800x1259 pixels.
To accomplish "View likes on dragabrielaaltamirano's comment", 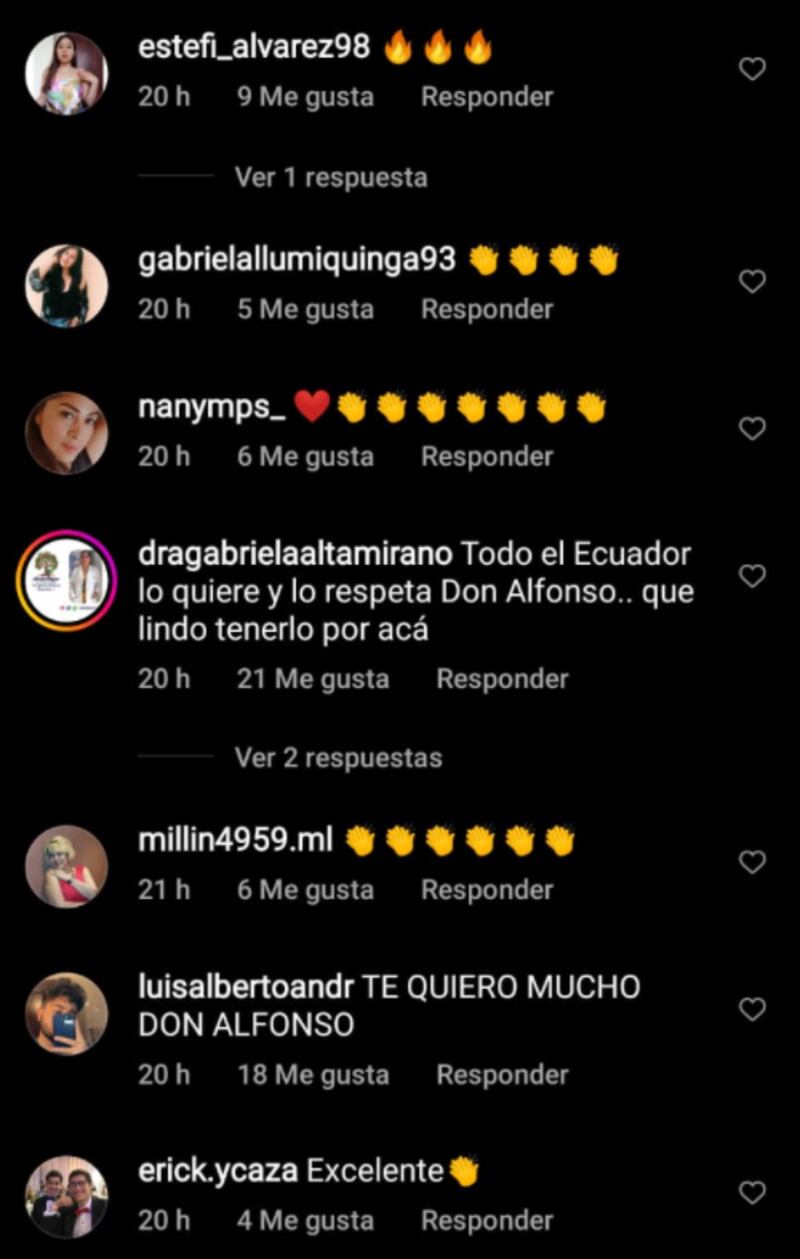I will pyautogui.click(x=312, y=678).
